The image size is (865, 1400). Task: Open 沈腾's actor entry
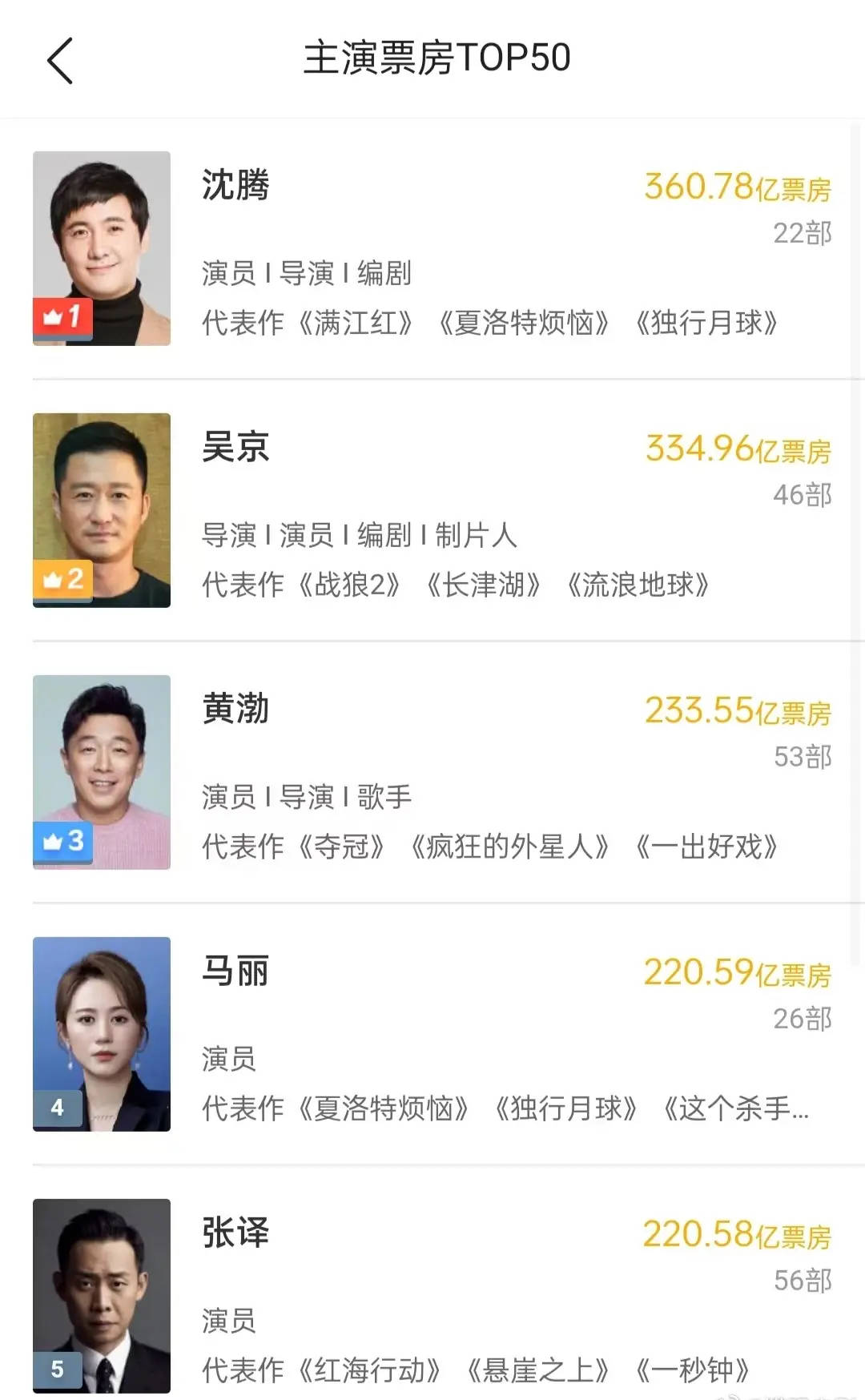(235, 185)
